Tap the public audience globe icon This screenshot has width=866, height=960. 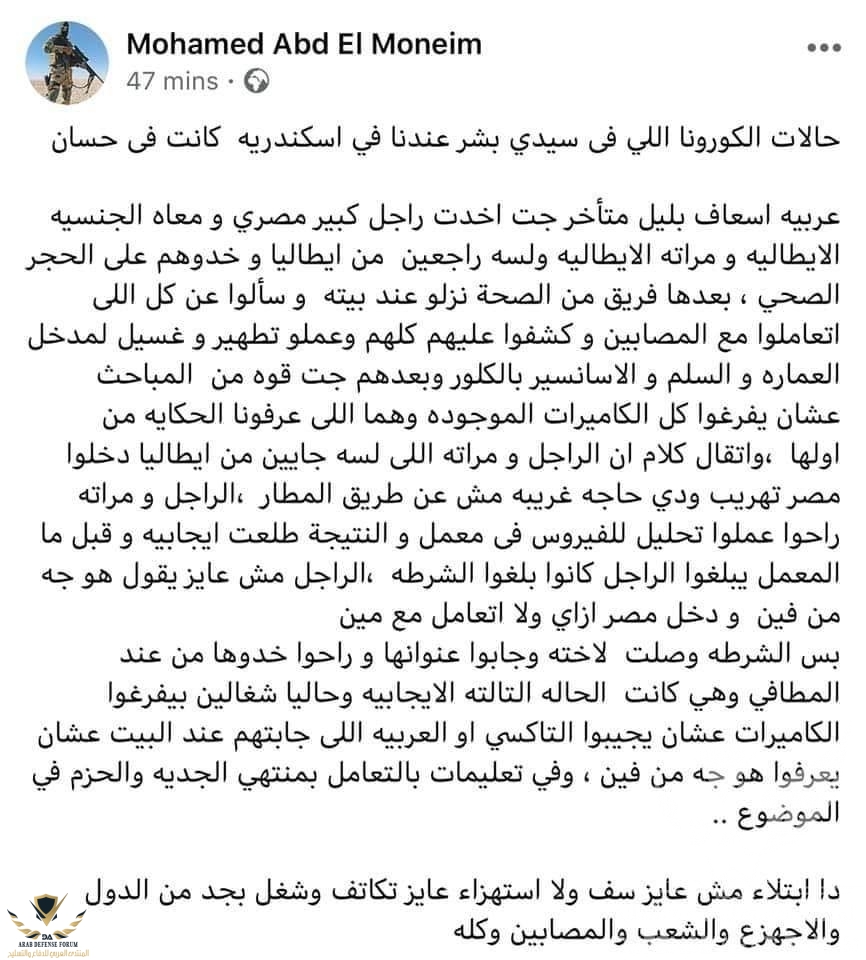tap(256, 81)
